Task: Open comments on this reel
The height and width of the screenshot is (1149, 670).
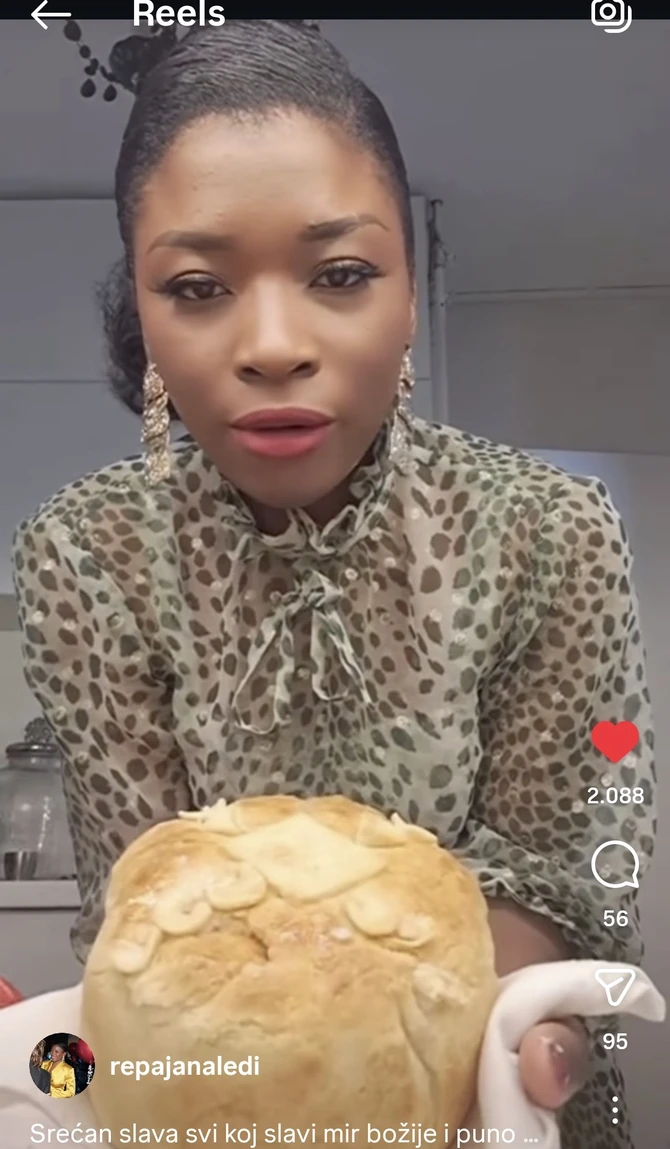Action: pos(615,865)
